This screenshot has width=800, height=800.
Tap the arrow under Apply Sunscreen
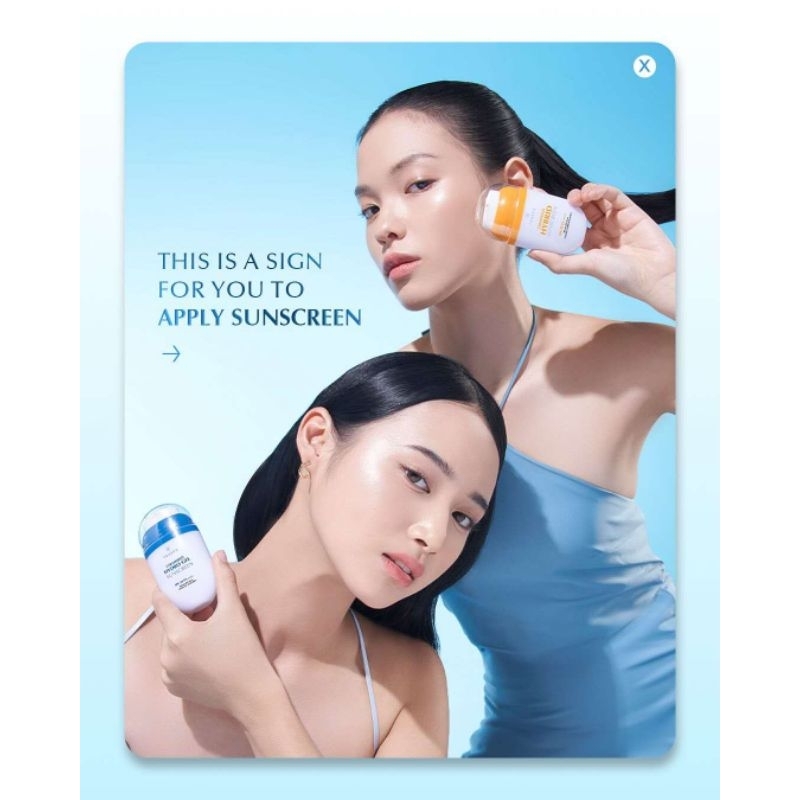171,354
